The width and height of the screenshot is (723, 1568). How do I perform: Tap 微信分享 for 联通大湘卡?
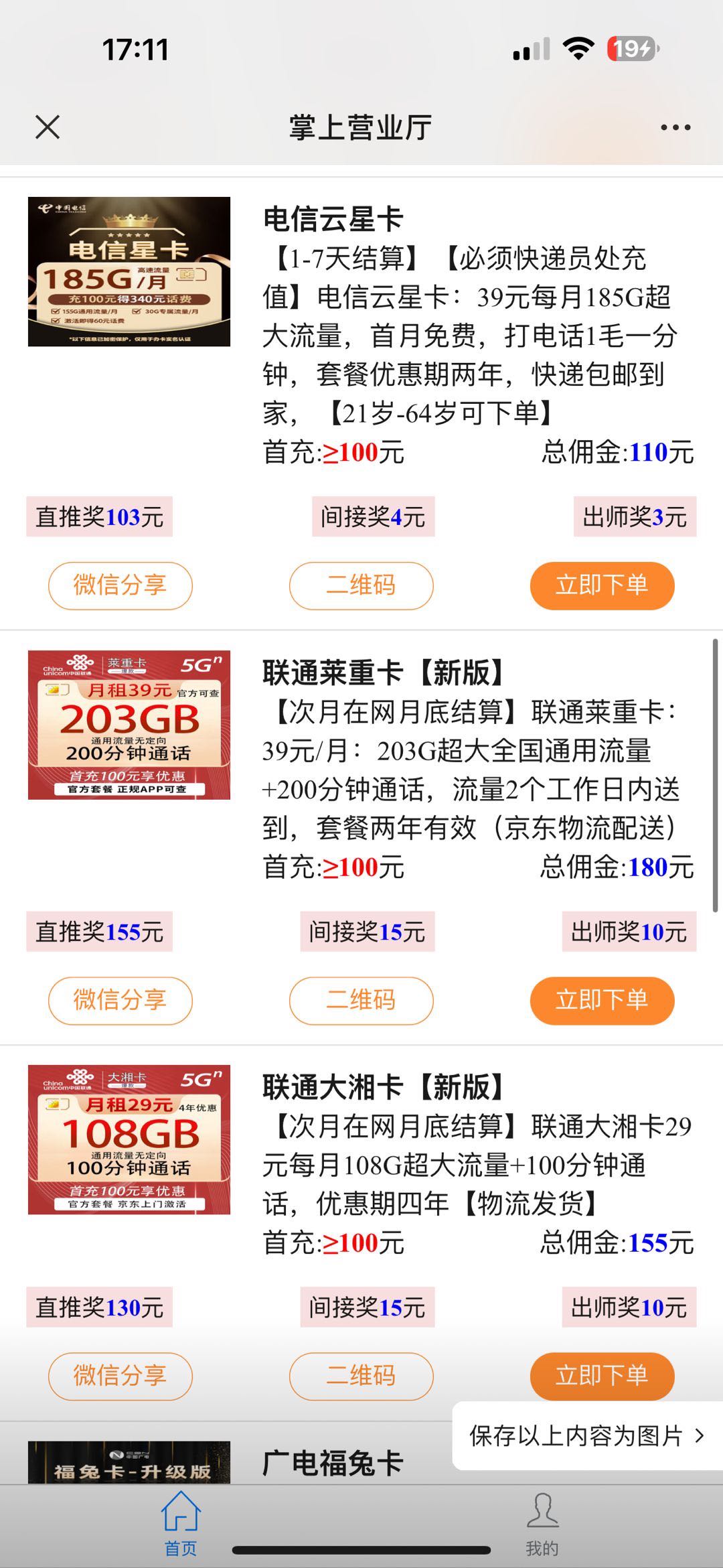pyautogui.click(x=120, y=1376)
